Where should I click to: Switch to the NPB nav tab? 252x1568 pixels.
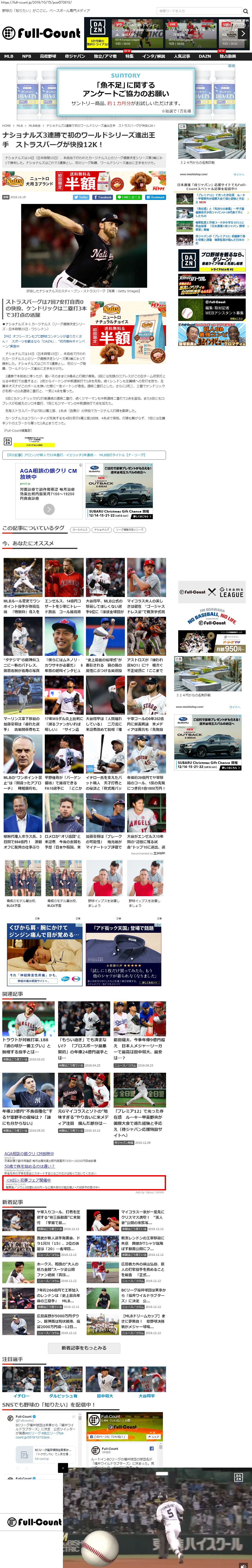click(26, 56)
